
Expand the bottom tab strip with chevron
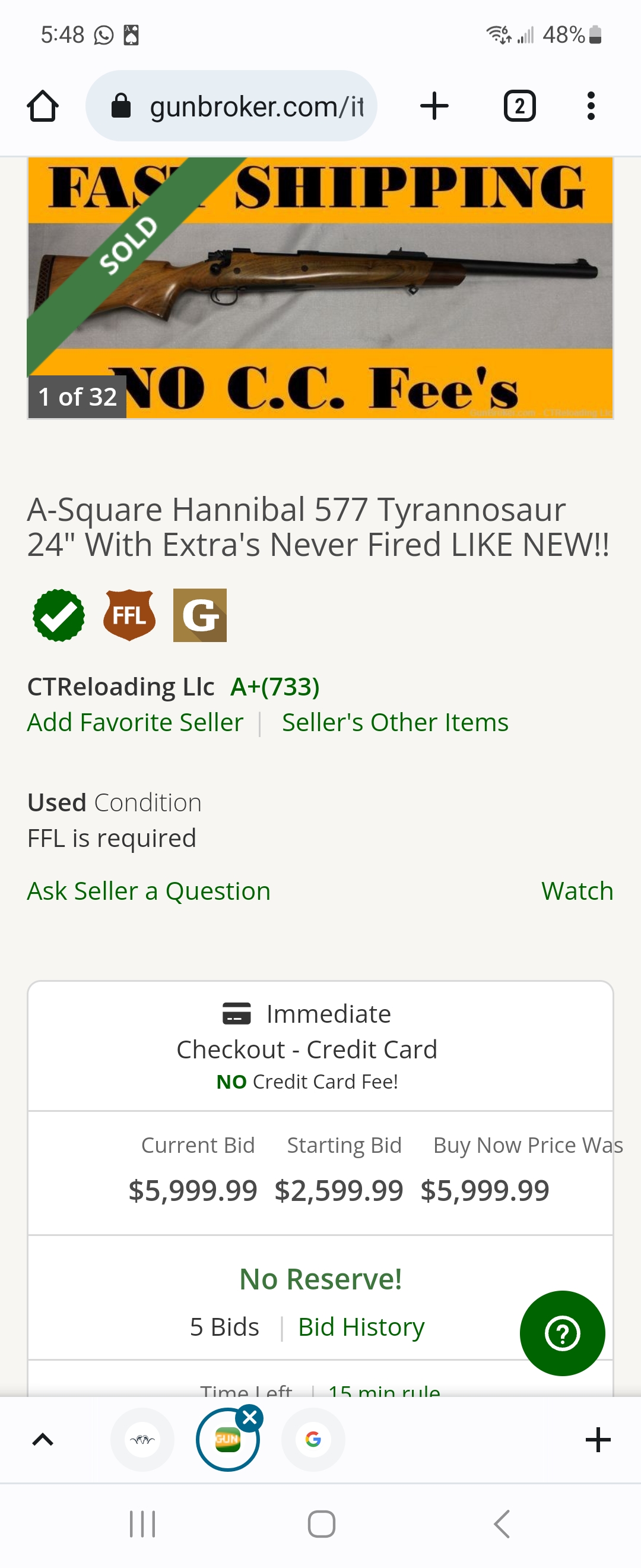tap(43, 1440)
